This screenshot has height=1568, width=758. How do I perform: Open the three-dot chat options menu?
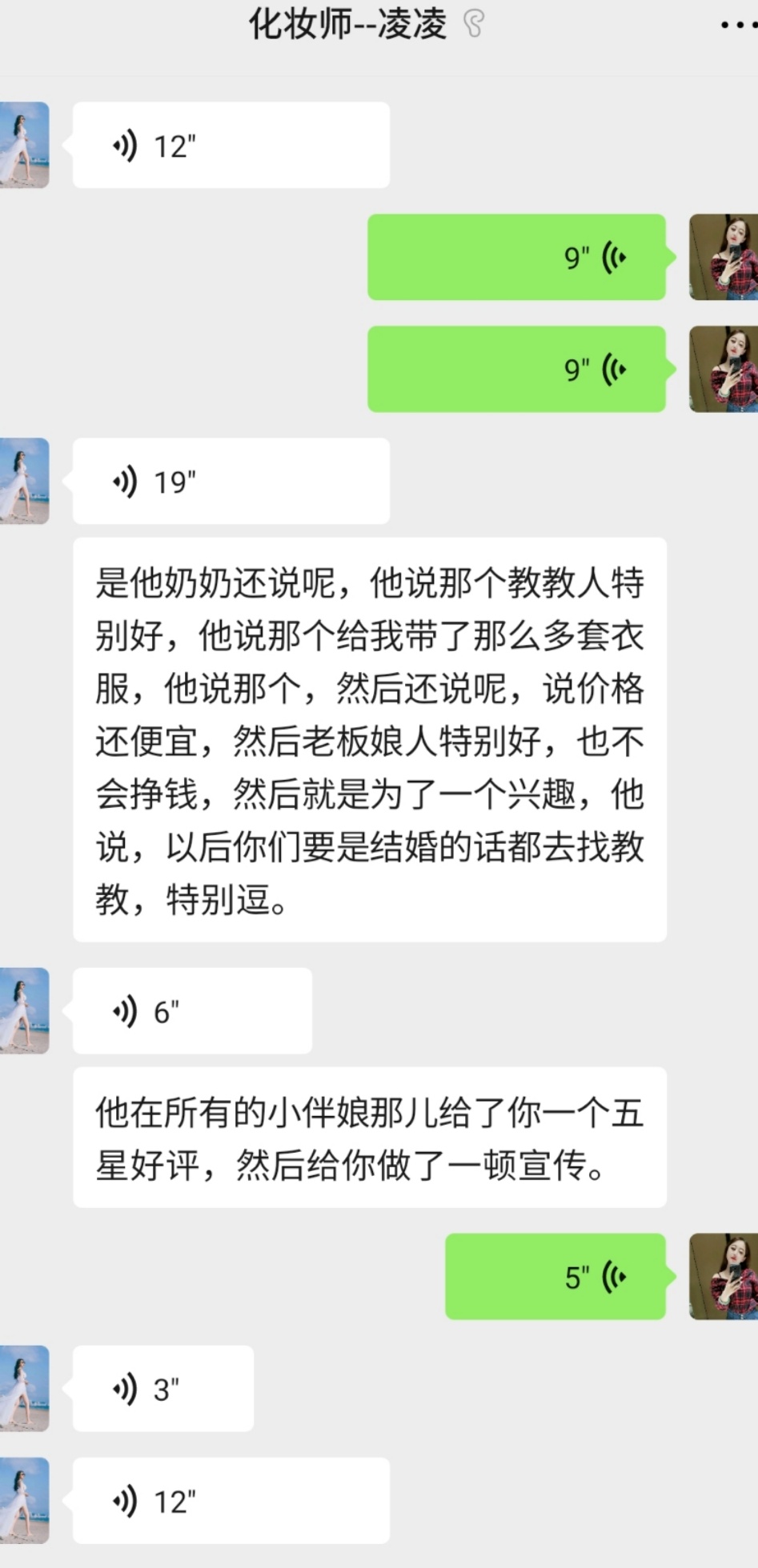(736, 26)
